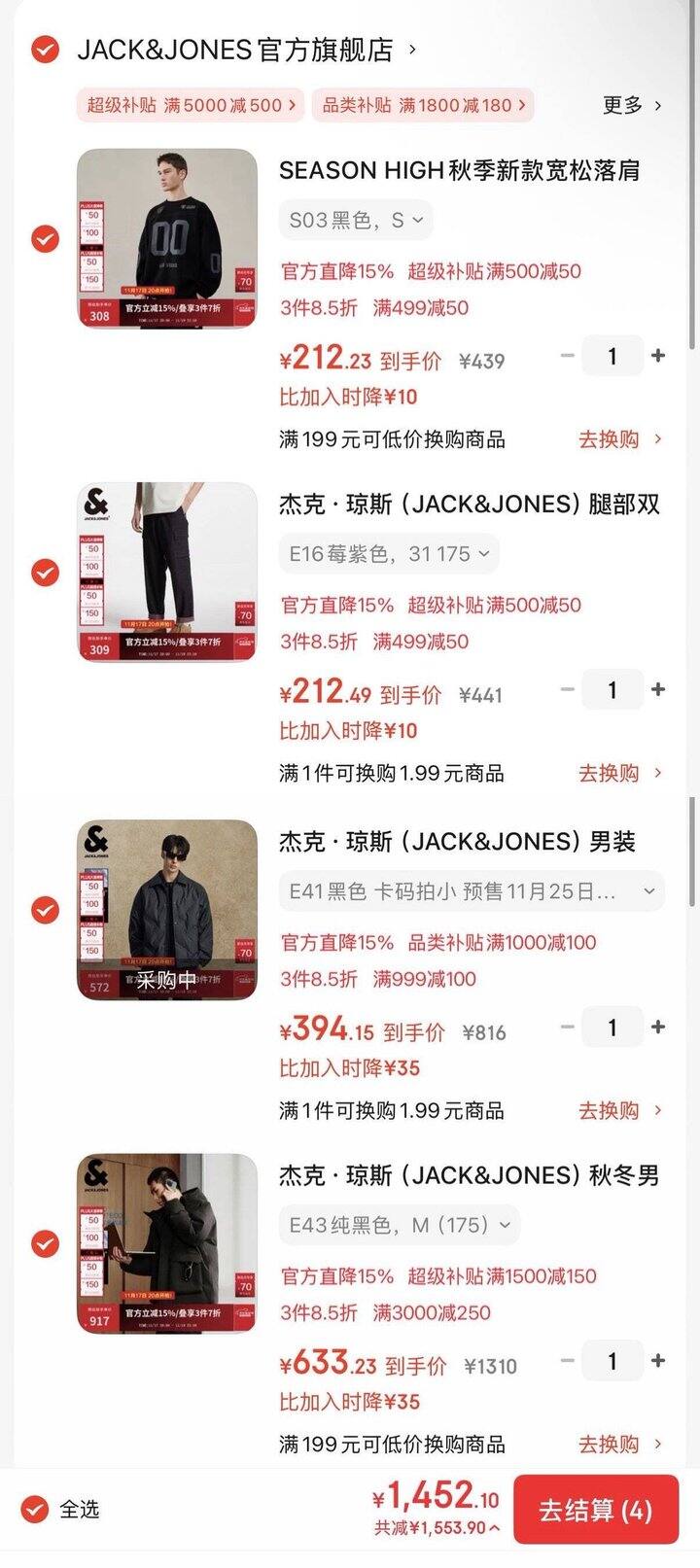Deselect the E41黑色 jacket item
Screen dimensions: 700x1568
(45, 910)
